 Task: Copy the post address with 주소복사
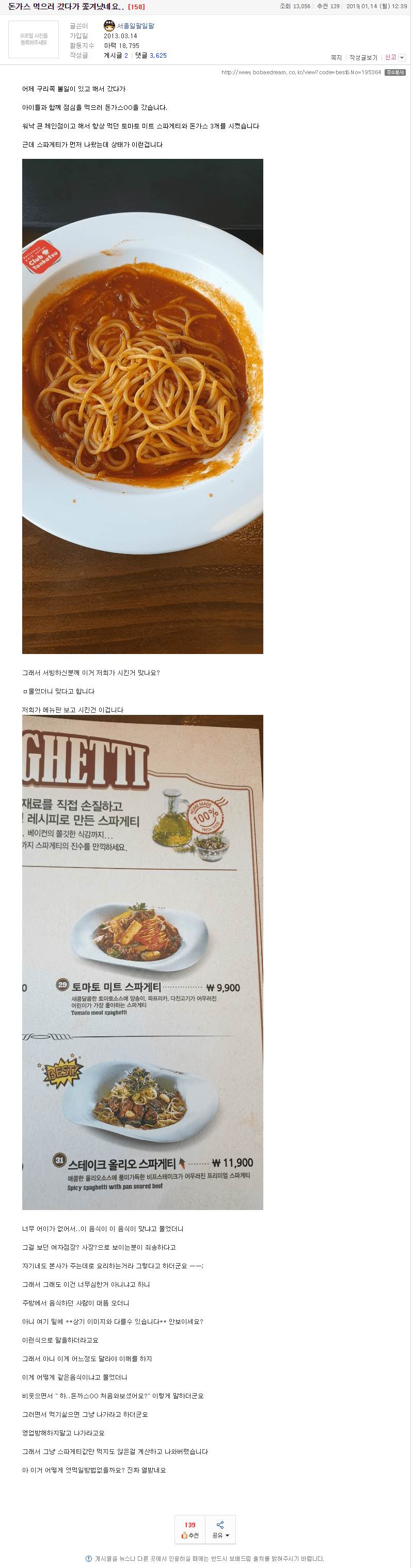pos(395,72)
